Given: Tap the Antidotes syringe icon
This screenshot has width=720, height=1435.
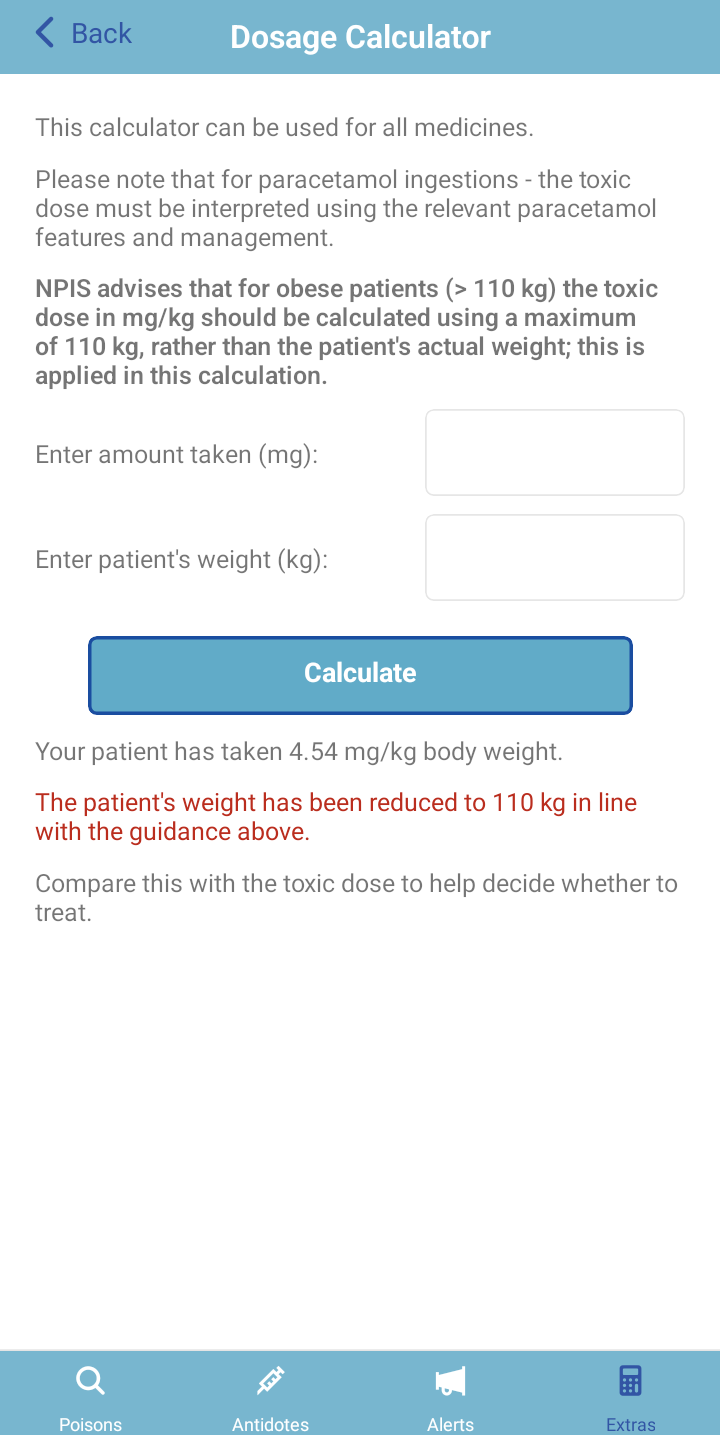Looking at the screenshot, I should click(x=270, y=1380).
